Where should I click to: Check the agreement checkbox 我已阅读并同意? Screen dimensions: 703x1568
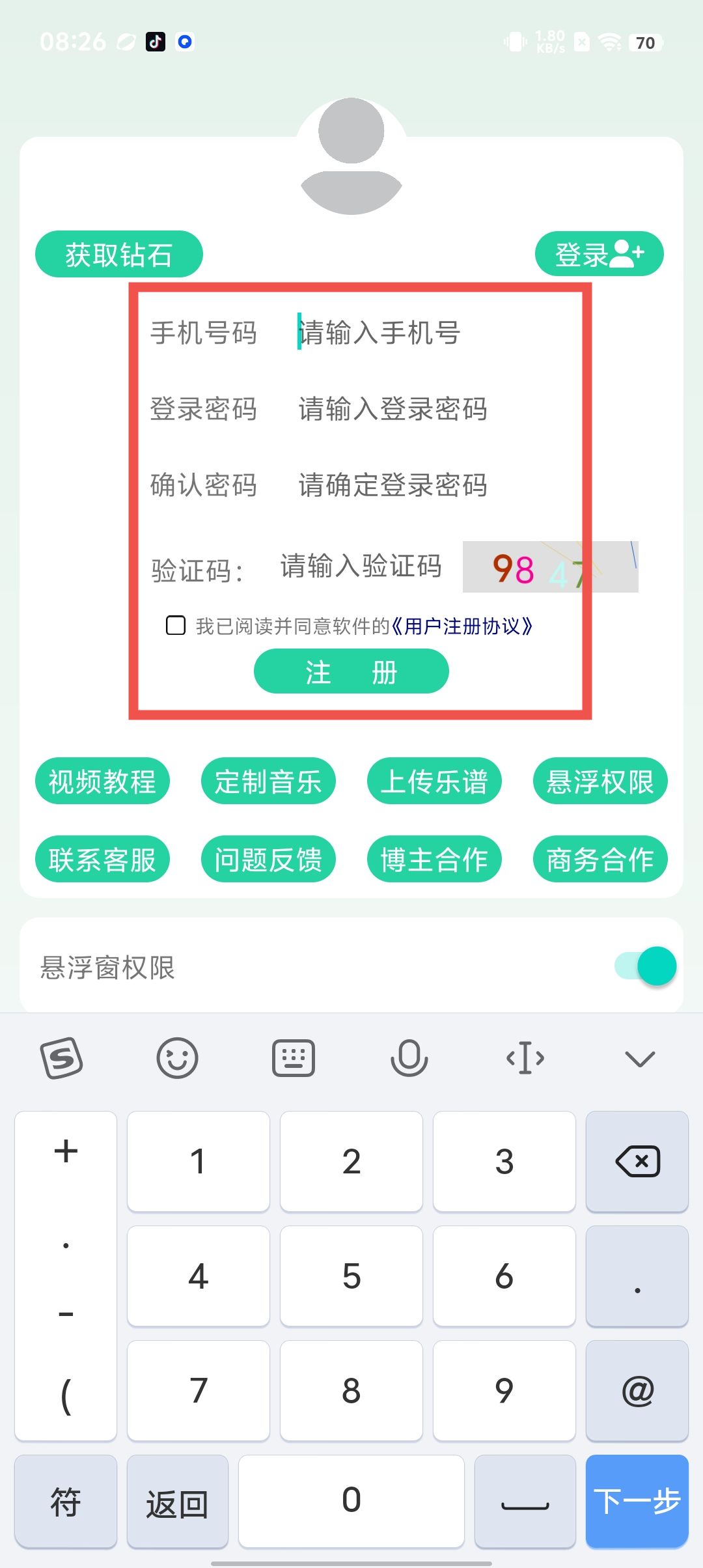pyautogui.click(x=176, y=626)
